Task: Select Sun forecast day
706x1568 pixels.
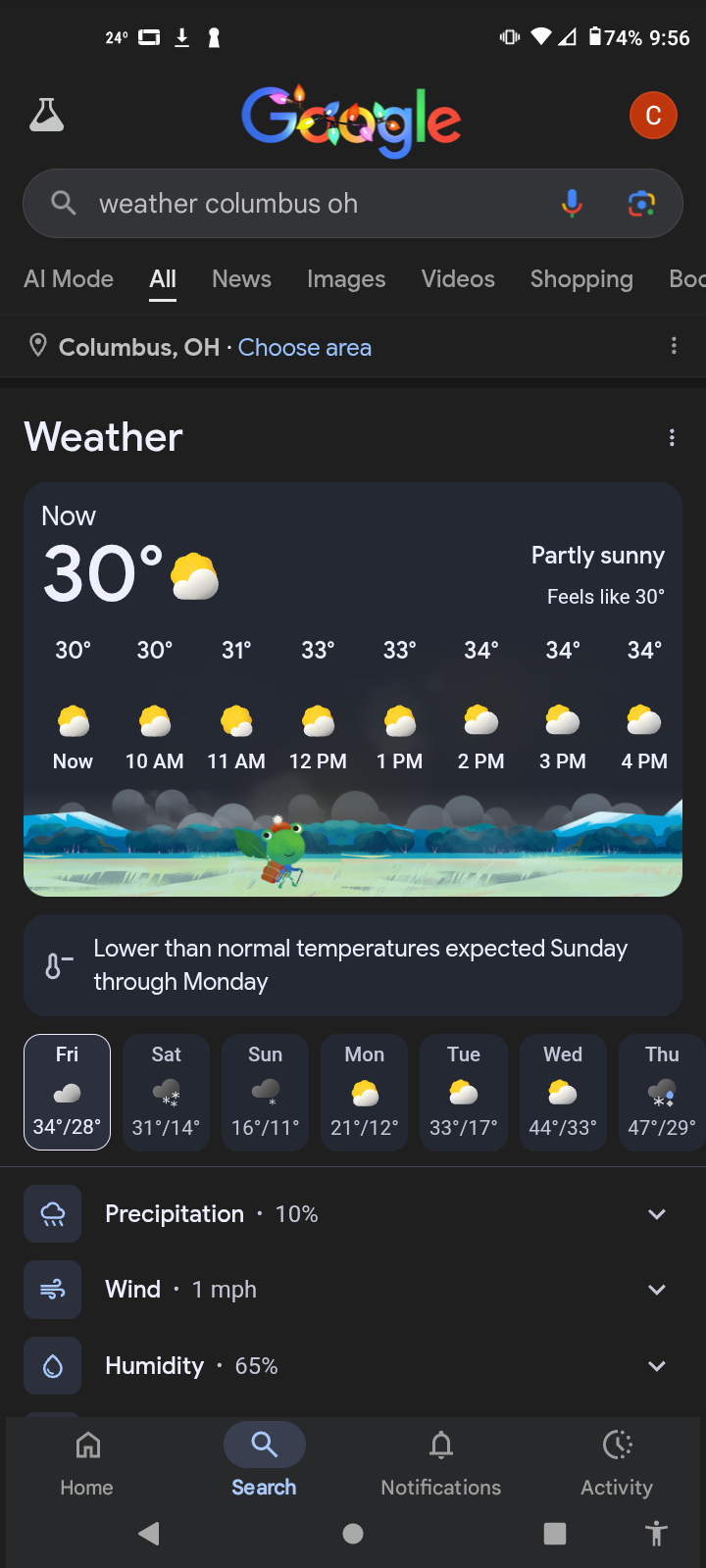Action: click(266, 1092)
